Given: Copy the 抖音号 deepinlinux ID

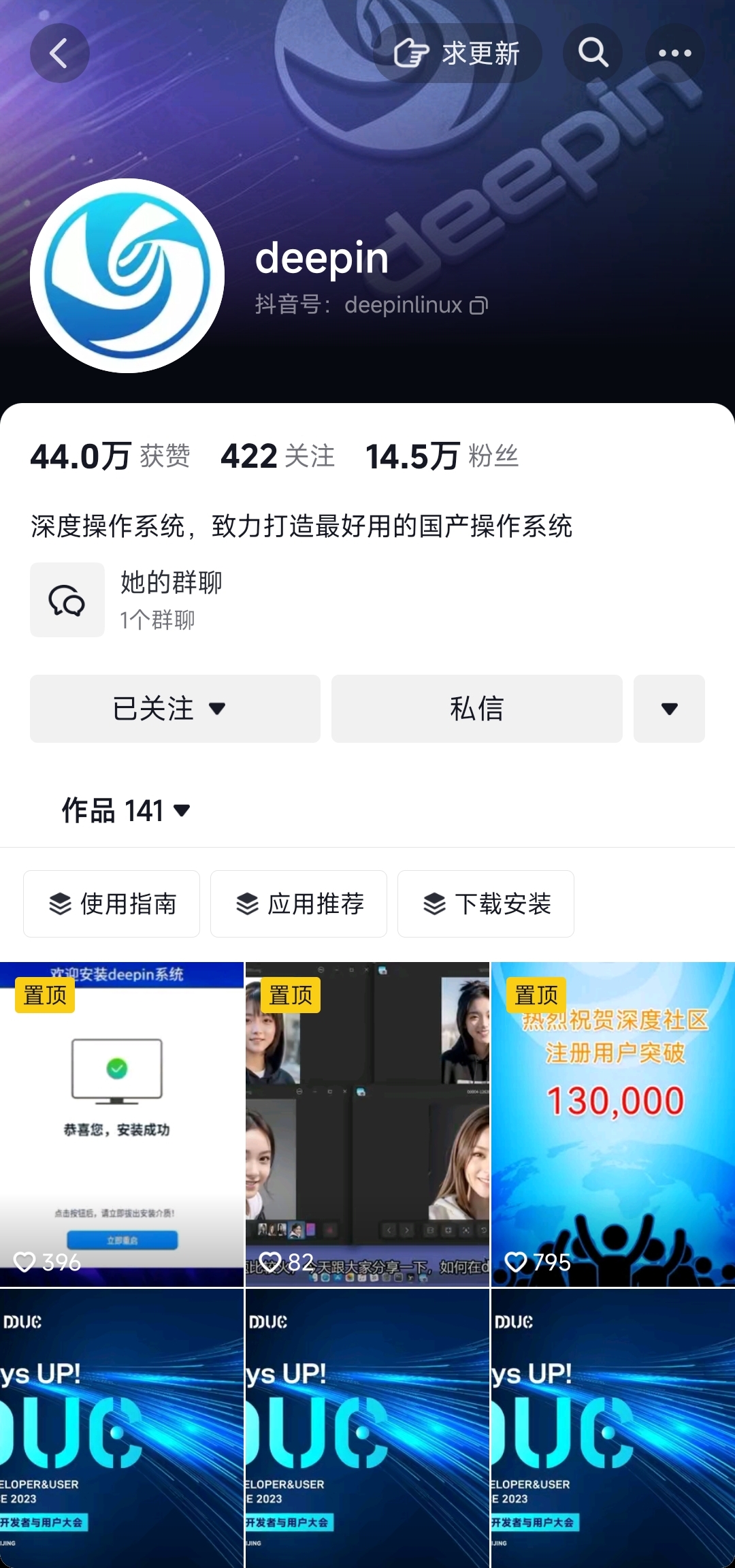Looking at the screenshot, I should pyautogui.click(x=479, y=306).
